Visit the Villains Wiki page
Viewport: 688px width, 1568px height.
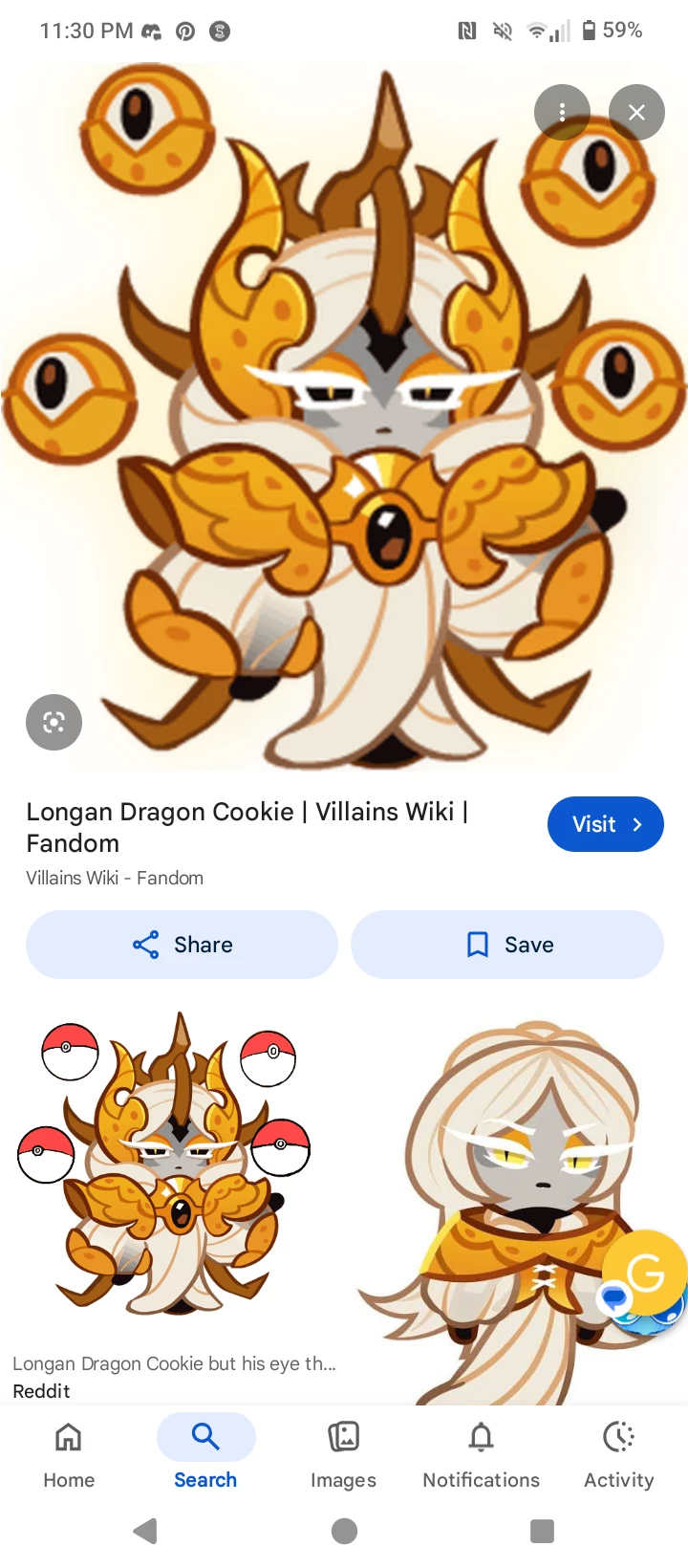pos(605,824)
